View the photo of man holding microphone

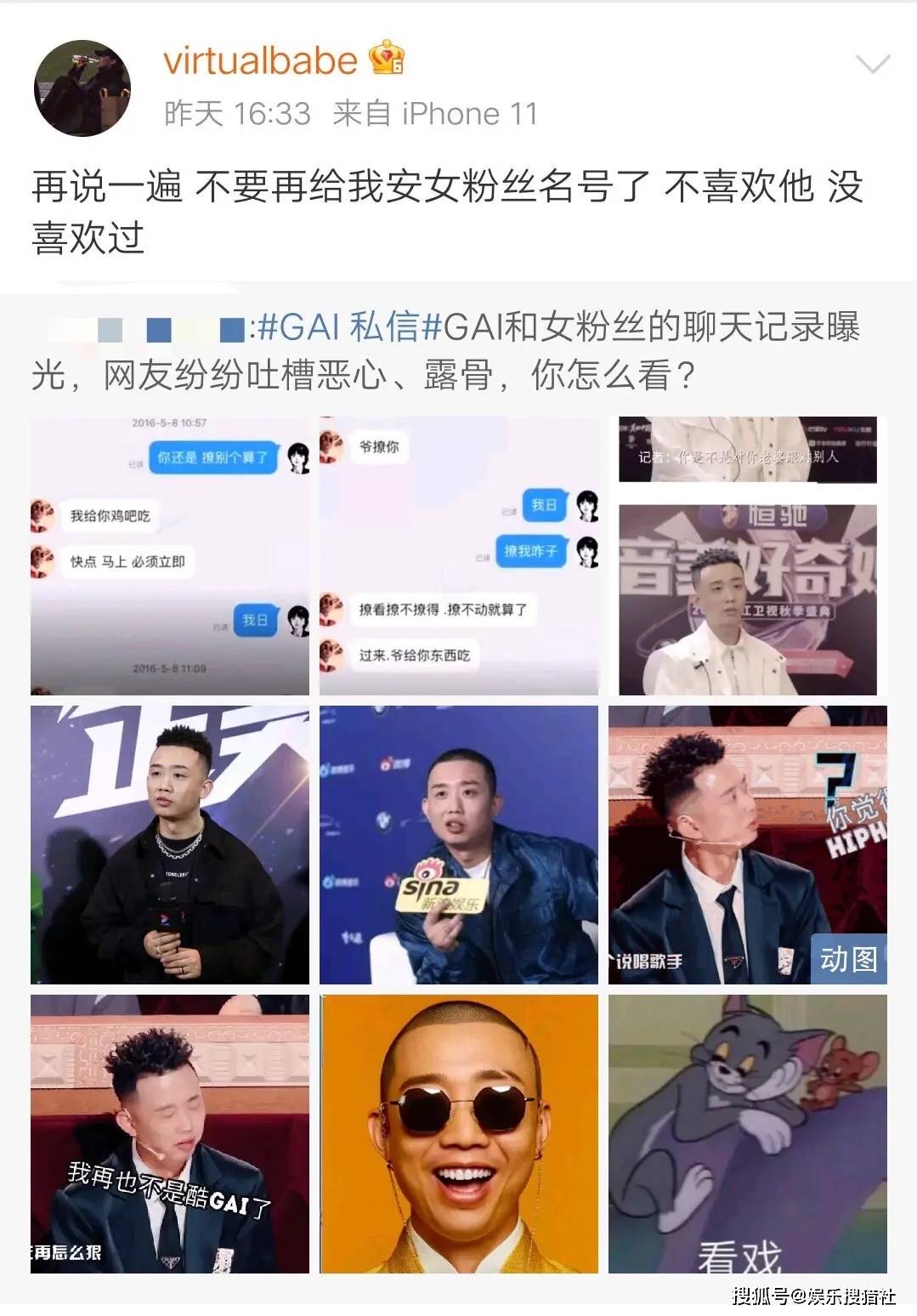170,844
